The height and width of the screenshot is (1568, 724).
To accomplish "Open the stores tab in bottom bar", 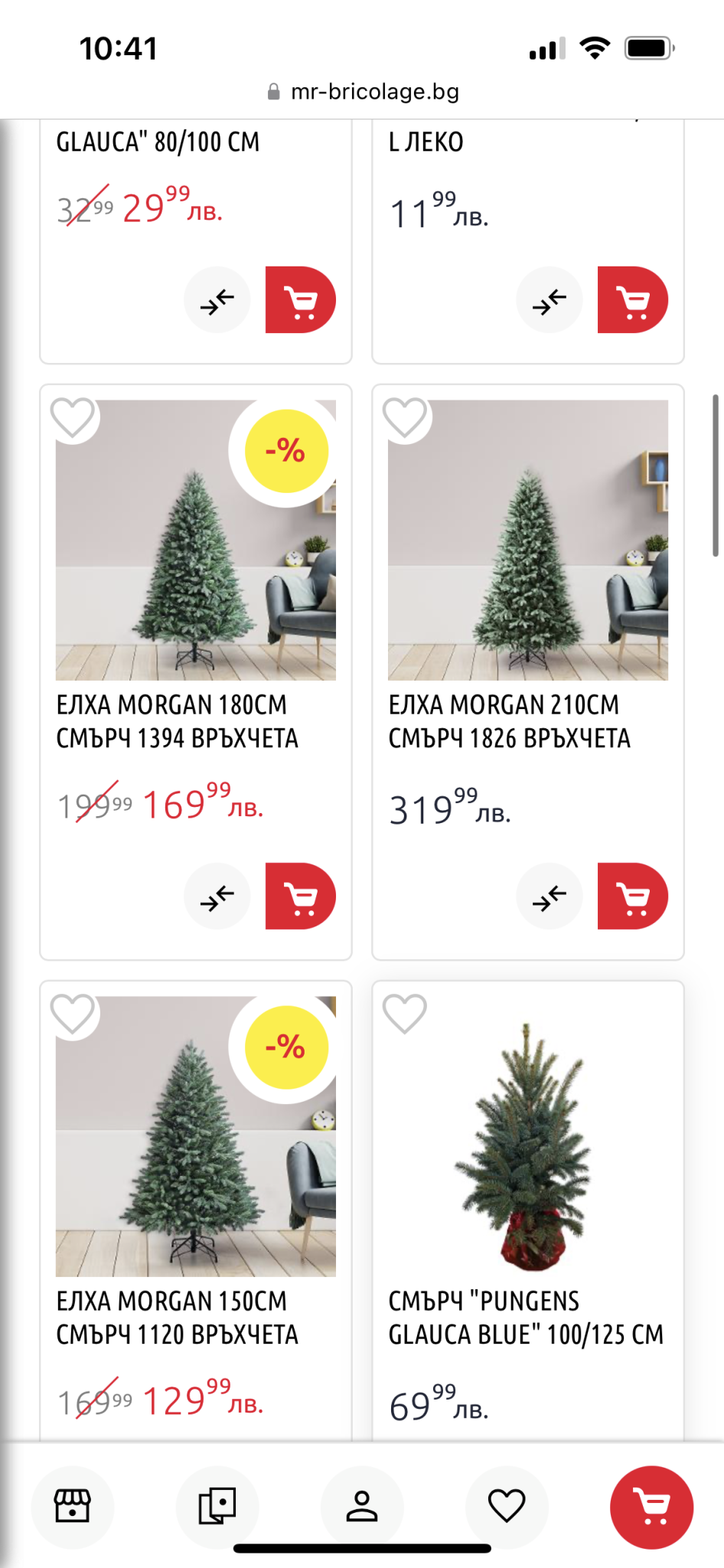I will (73, 1507).
